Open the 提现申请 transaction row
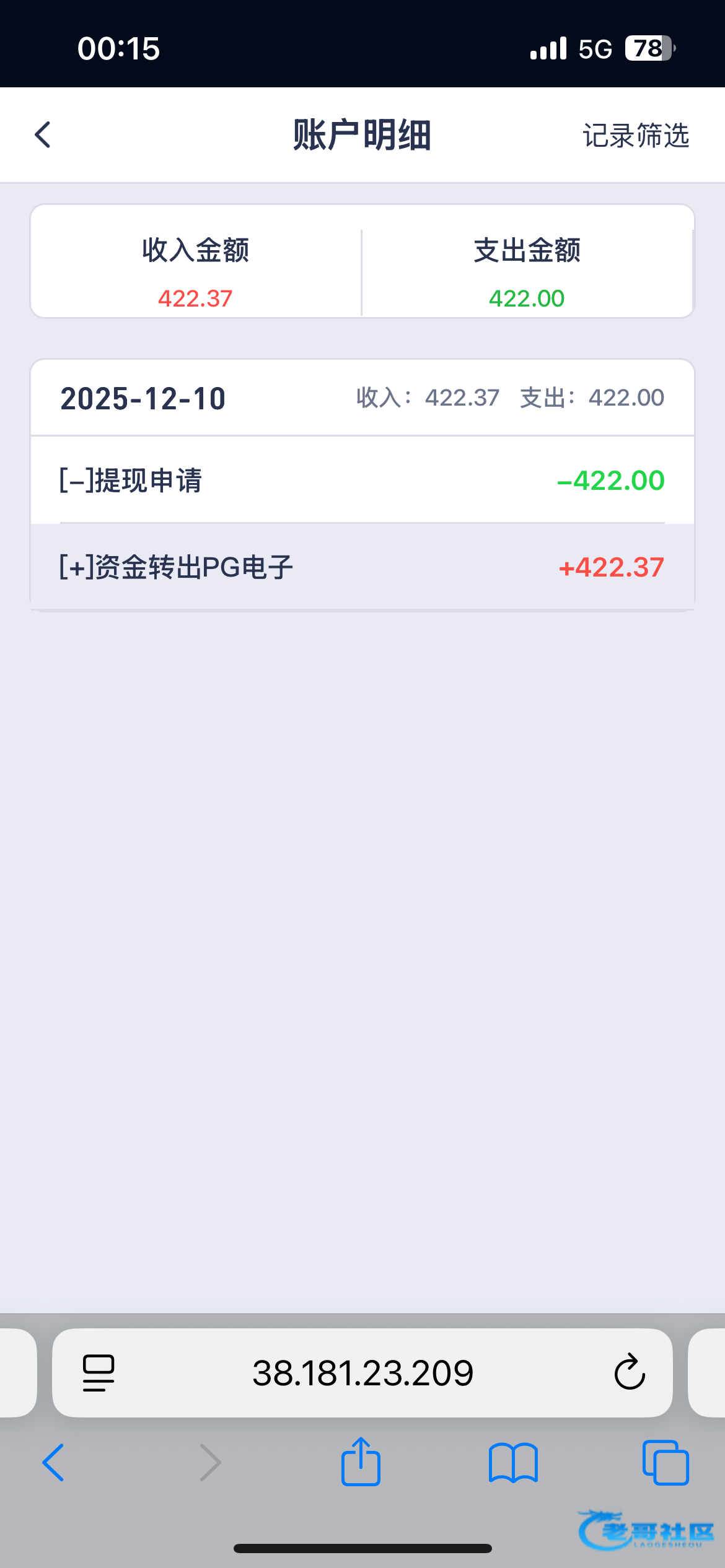Viewport: 725px width, 1568px height. pyautogui.click(x=362, y=481)
